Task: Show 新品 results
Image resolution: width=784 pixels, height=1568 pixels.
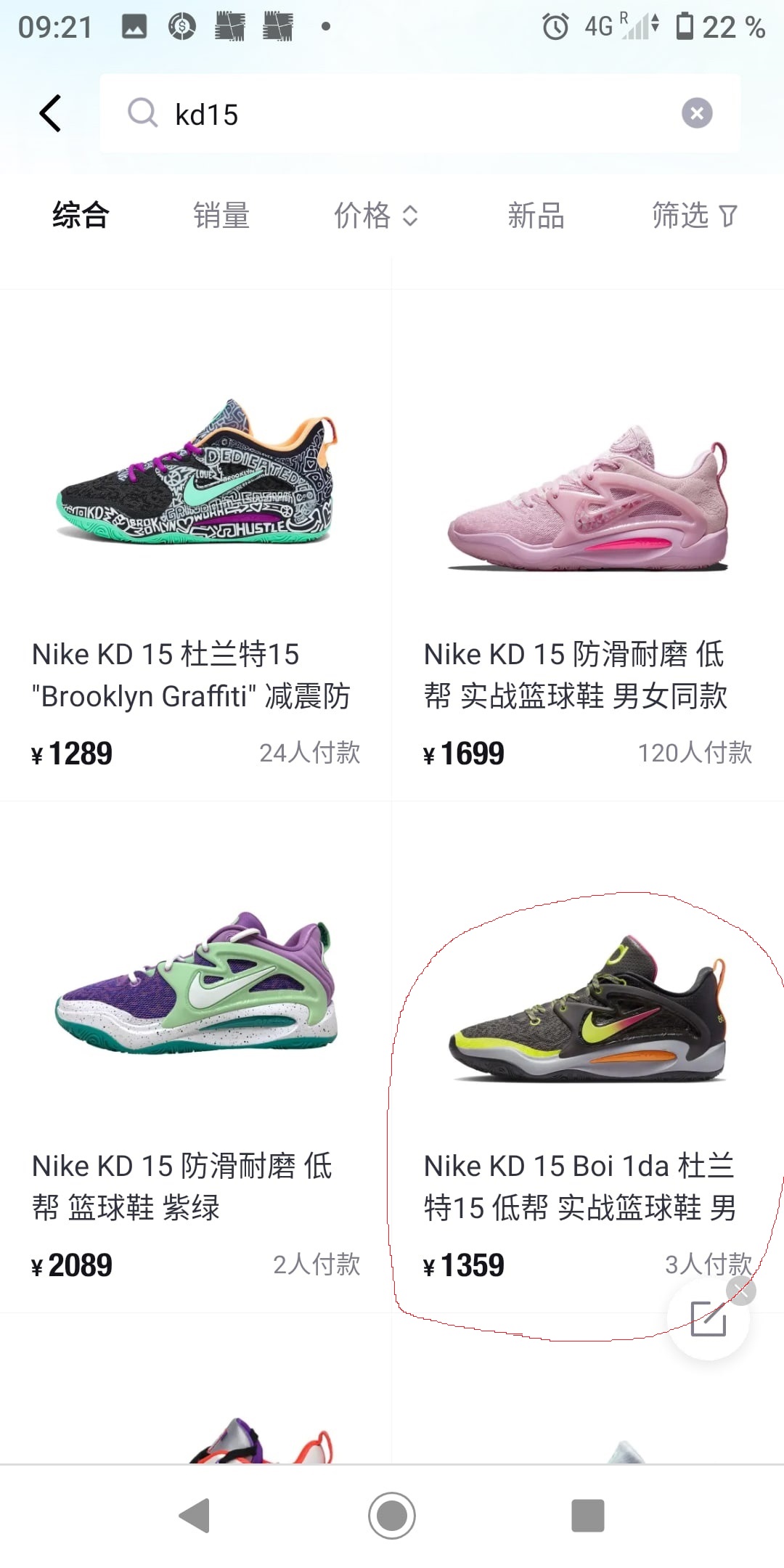Action: point(536,216)
